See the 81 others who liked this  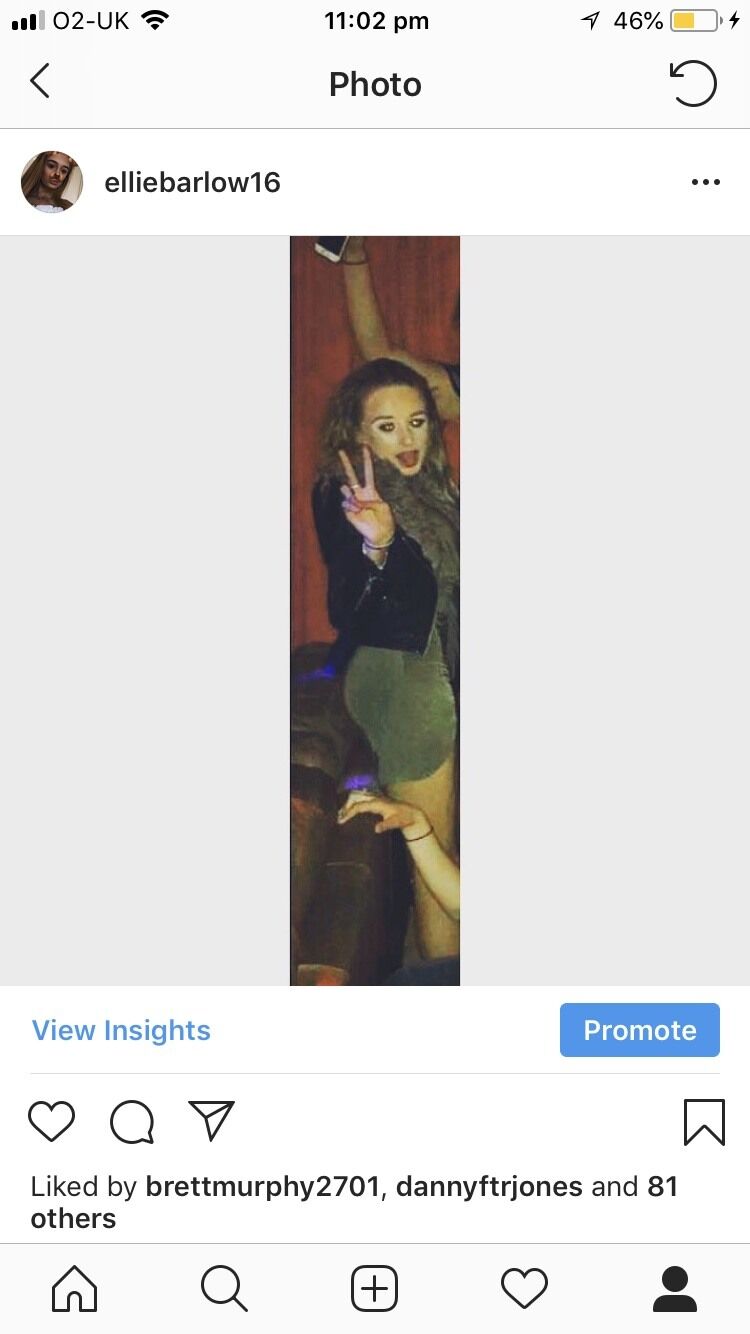point(74,1219)
